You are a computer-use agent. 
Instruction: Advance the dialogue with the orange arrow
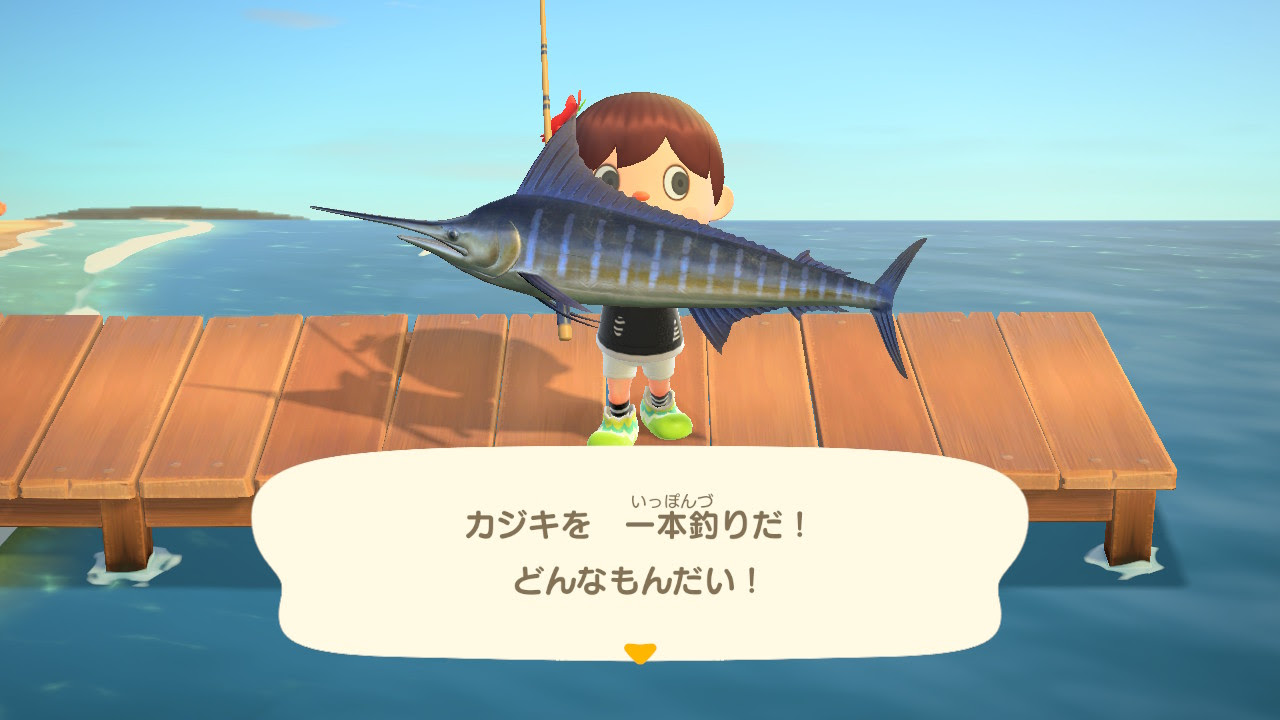(639, 653)
